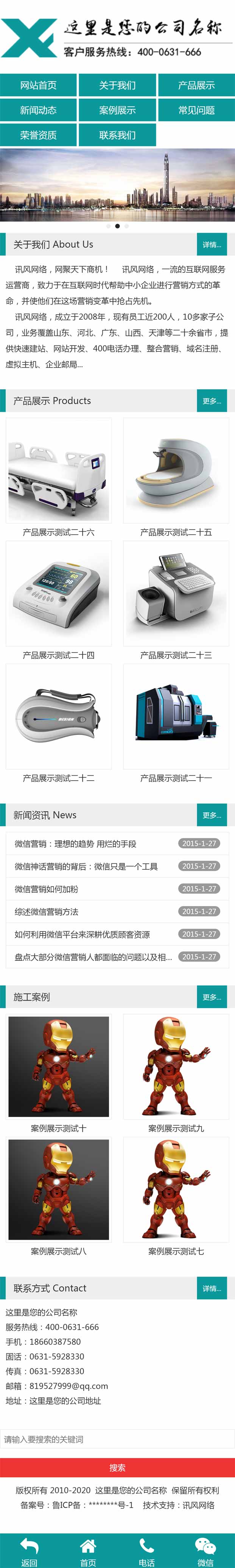Switch to 案例展示 page
This screenshot has width=235, height=1568.
coord(117,110)
